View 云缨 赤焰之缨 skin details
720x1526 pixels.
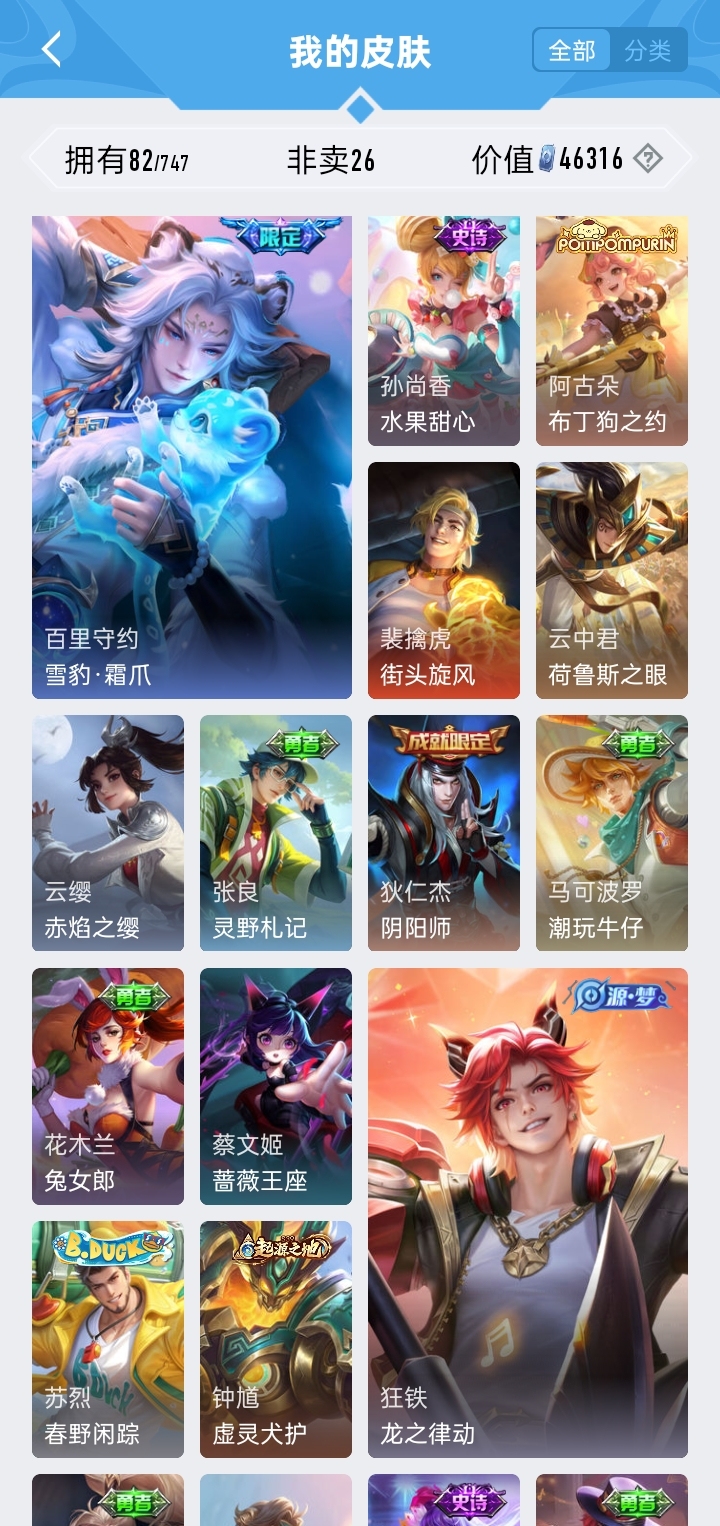pos(108,833)
